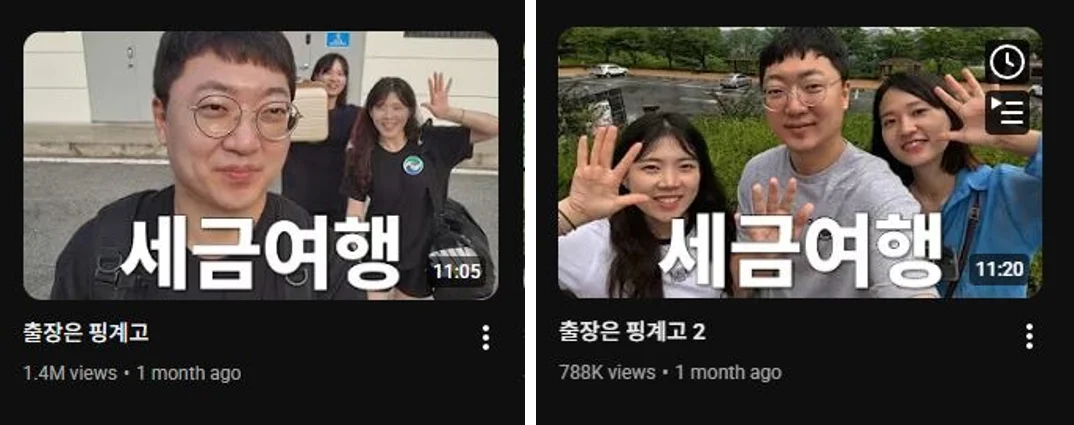Add 출장은 핑계고 2 to queue
This screenshot has width=1074, height=425.
[1007, 111]
